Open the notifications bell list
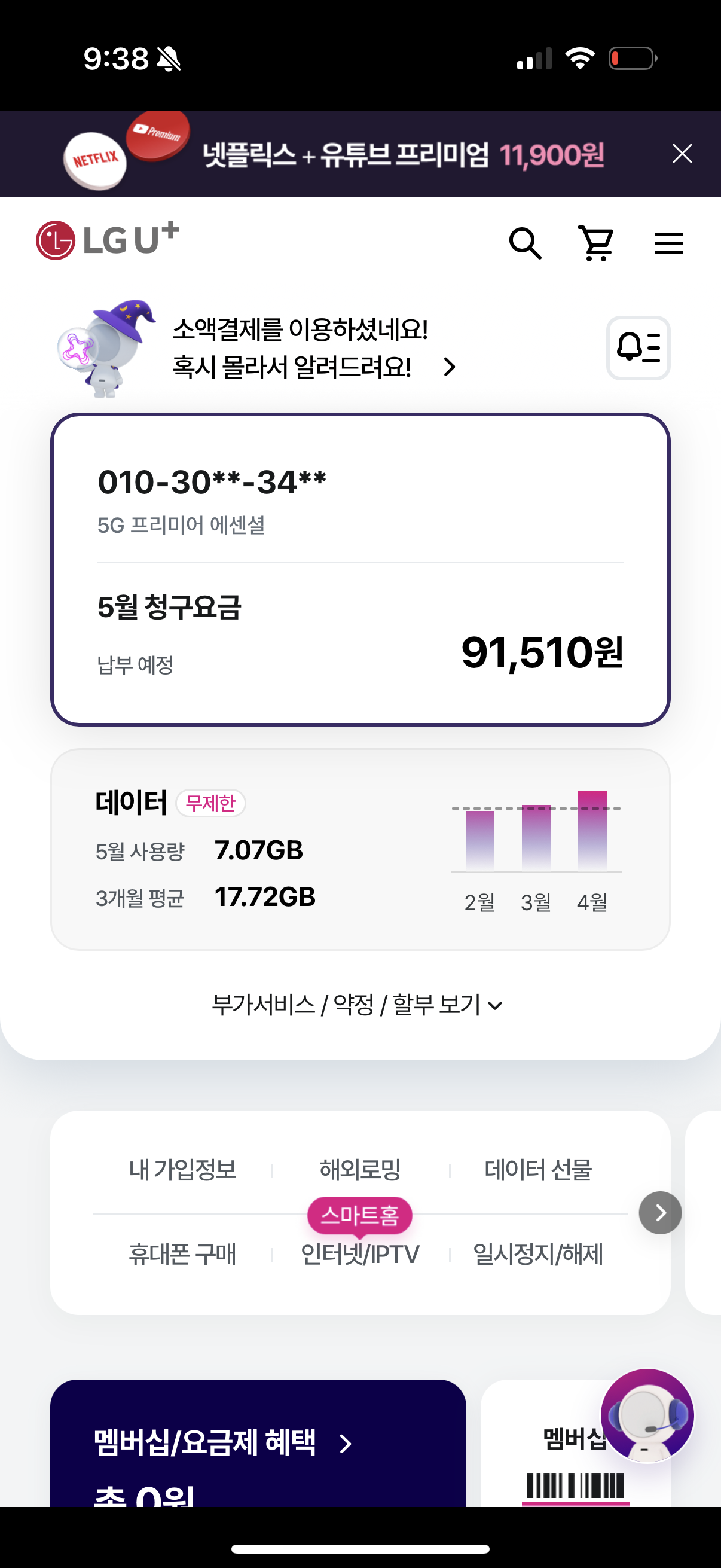This screenshot has height=1568, width=721. (638, 348)
